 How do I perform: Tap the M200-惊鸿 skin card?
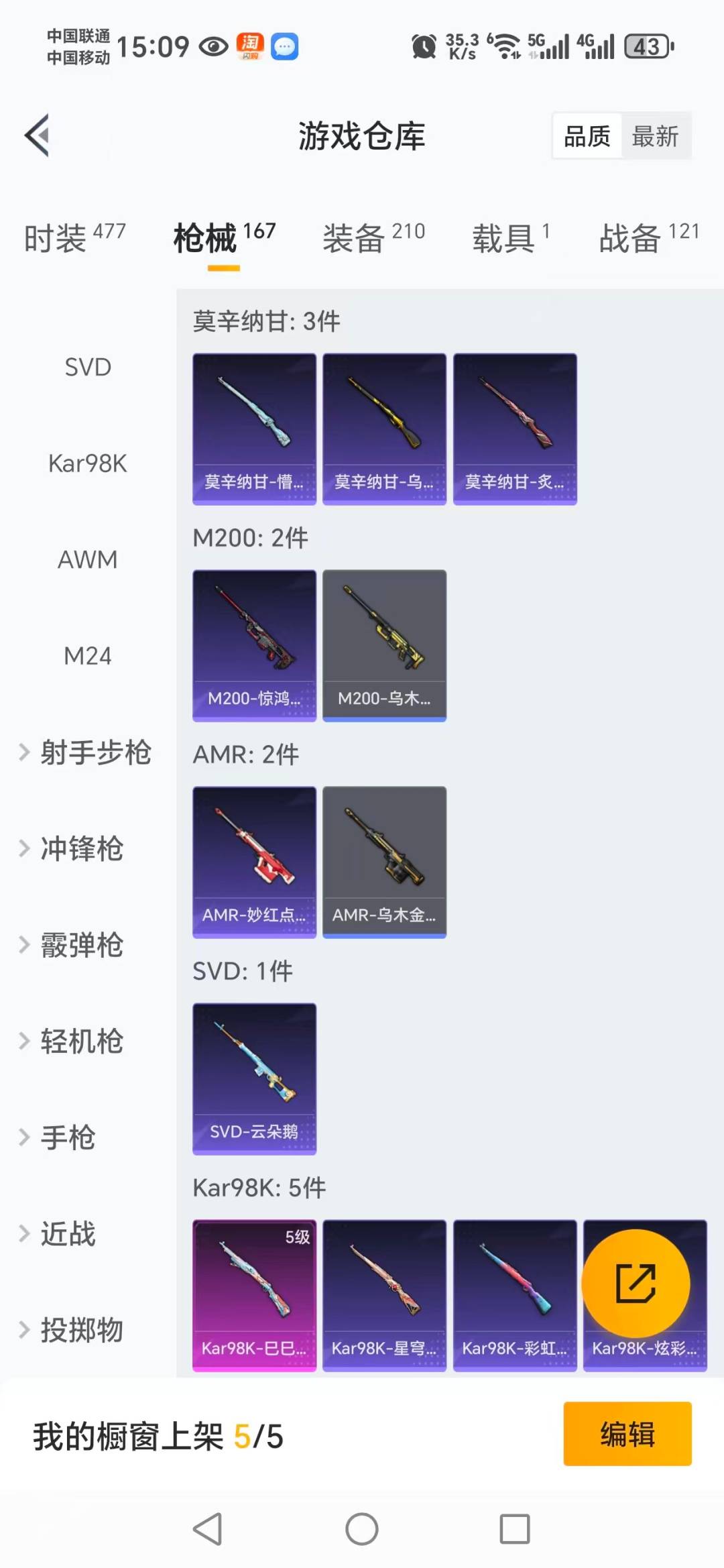point(254,645)
